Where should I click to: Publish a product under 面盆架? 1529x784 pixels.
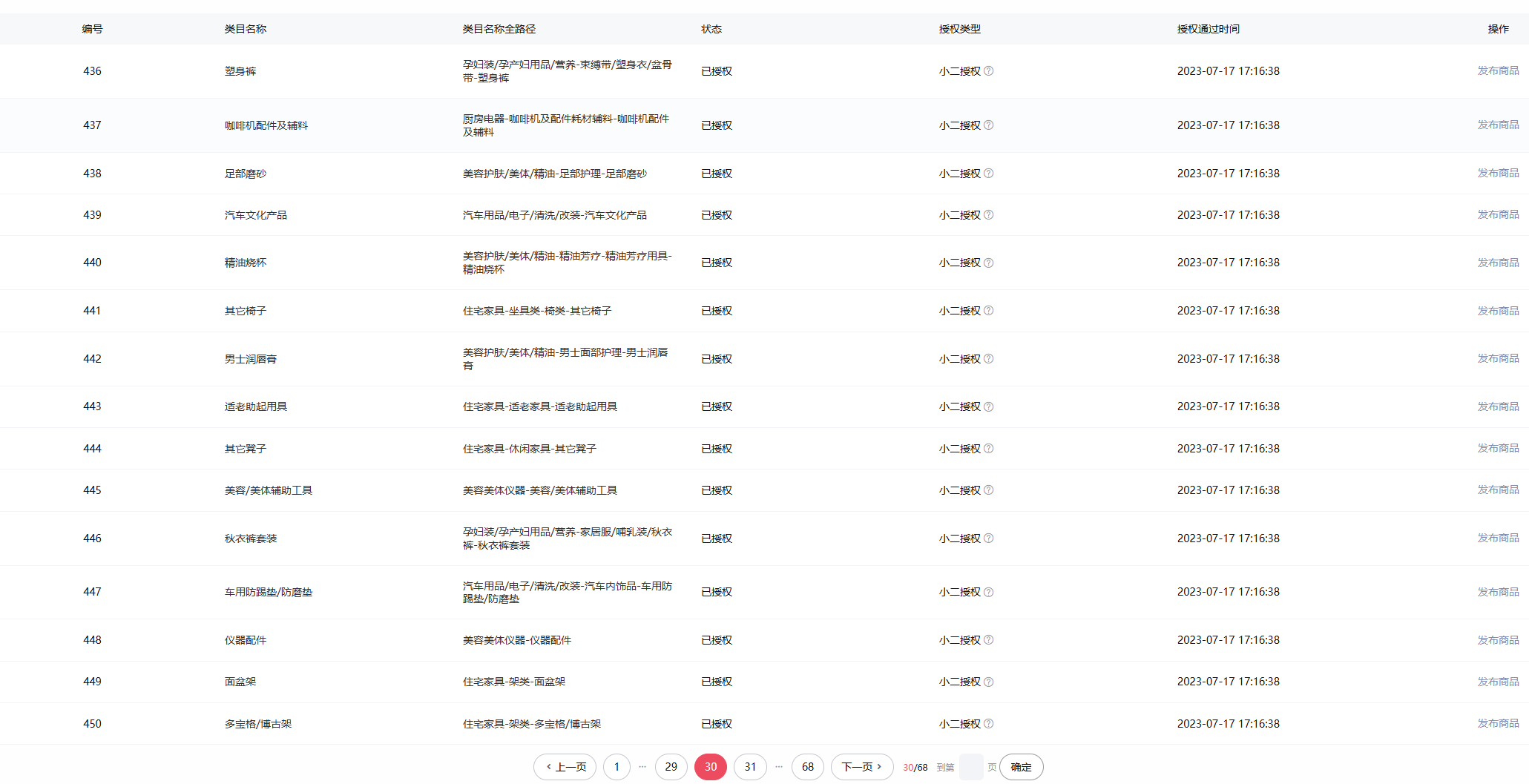click(x=1497, y=682)
